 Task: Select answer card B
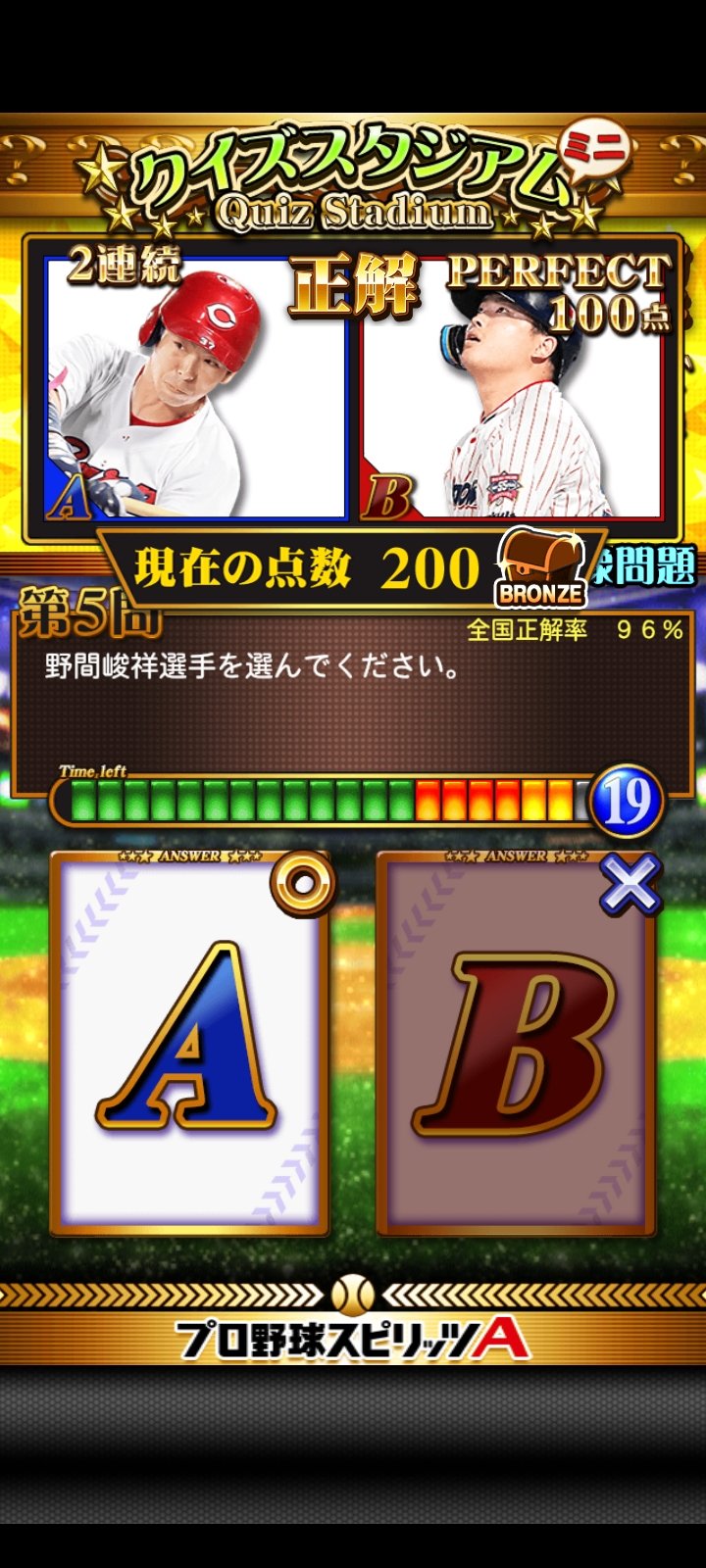(516, 1044)
